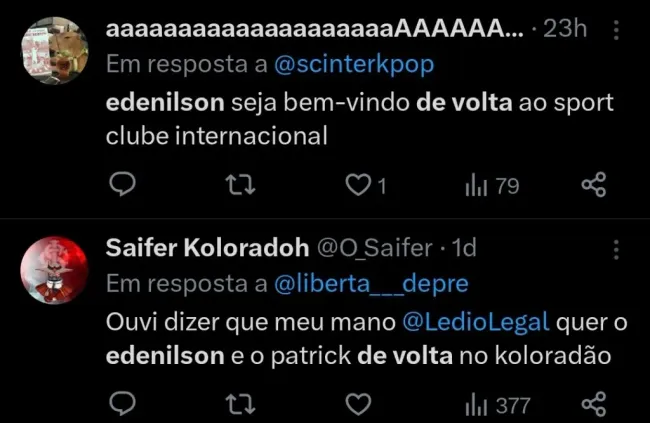
Task: Like Saifer Koloradoh's tweet
Action: (357, 405)
